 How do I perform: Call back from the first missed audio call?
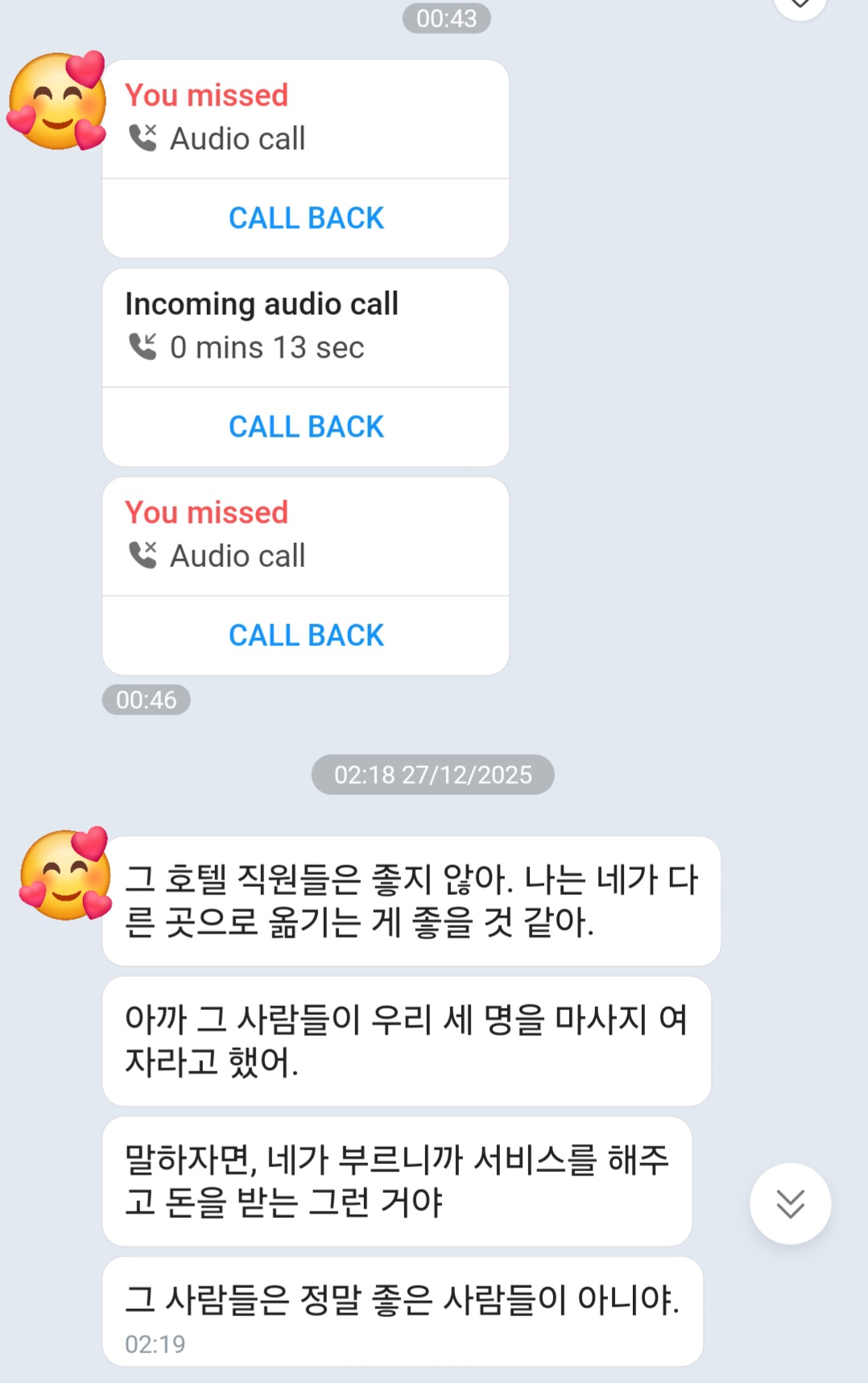point(306,218)
